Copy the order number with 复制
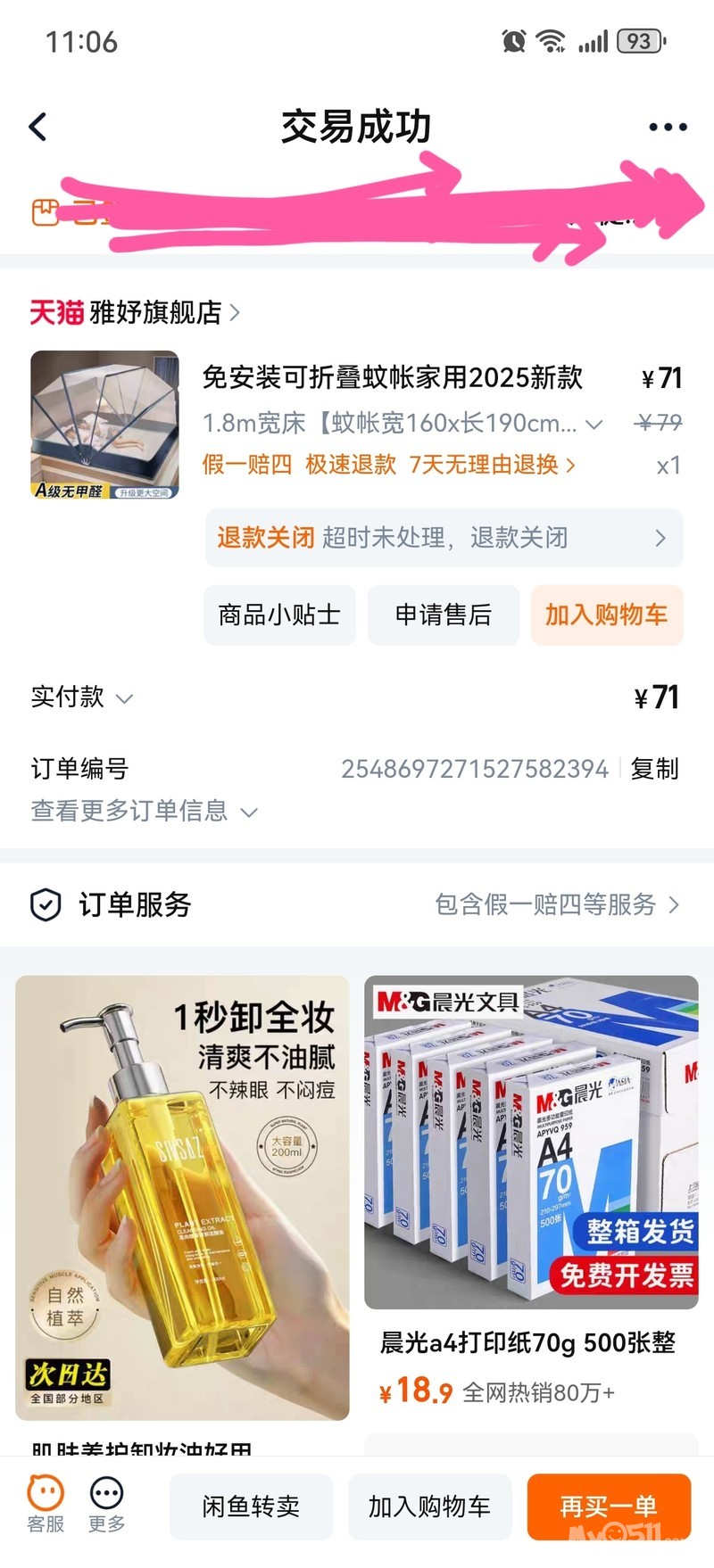This screenshot has width=714, height=1568. (654, 769)
